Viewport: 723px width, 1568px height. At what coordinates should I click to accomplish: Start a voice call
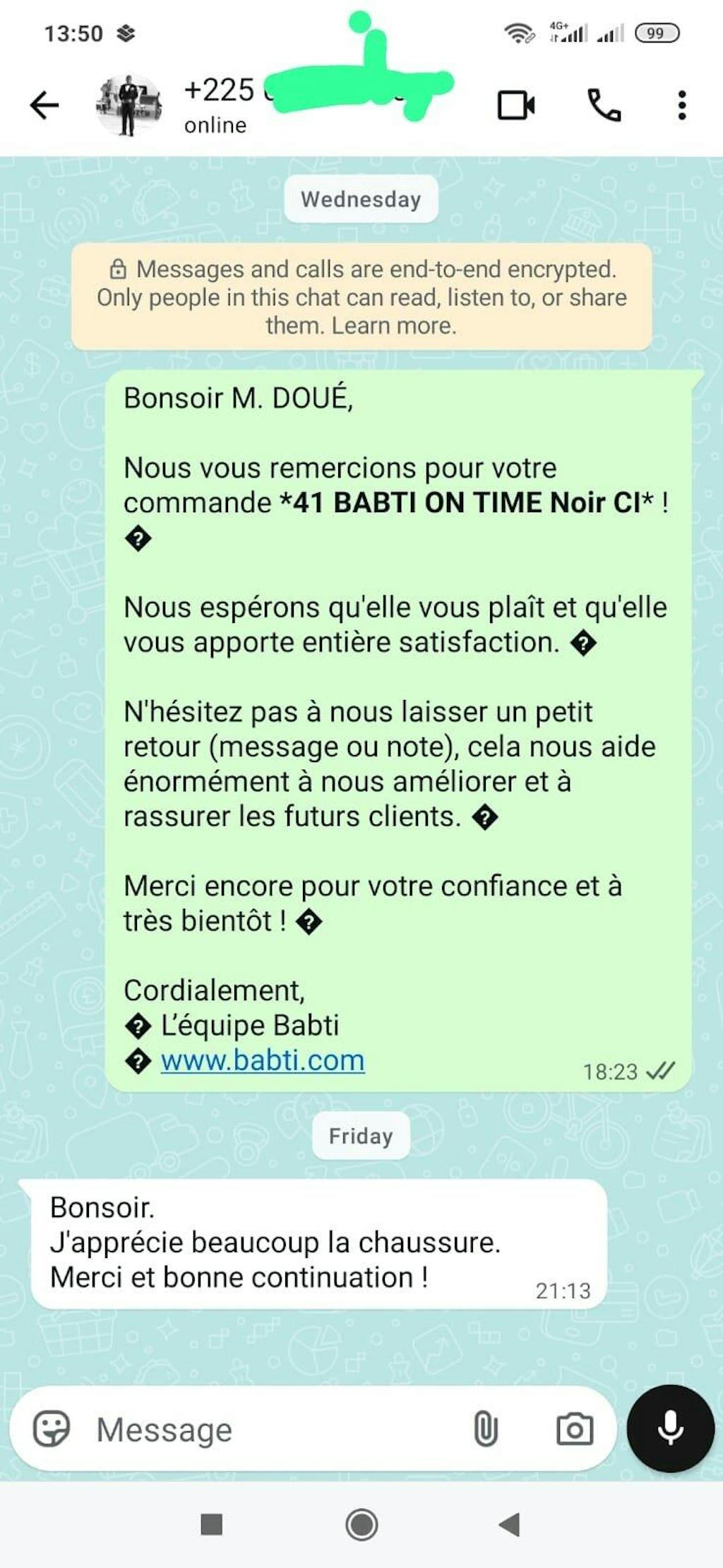604,106
